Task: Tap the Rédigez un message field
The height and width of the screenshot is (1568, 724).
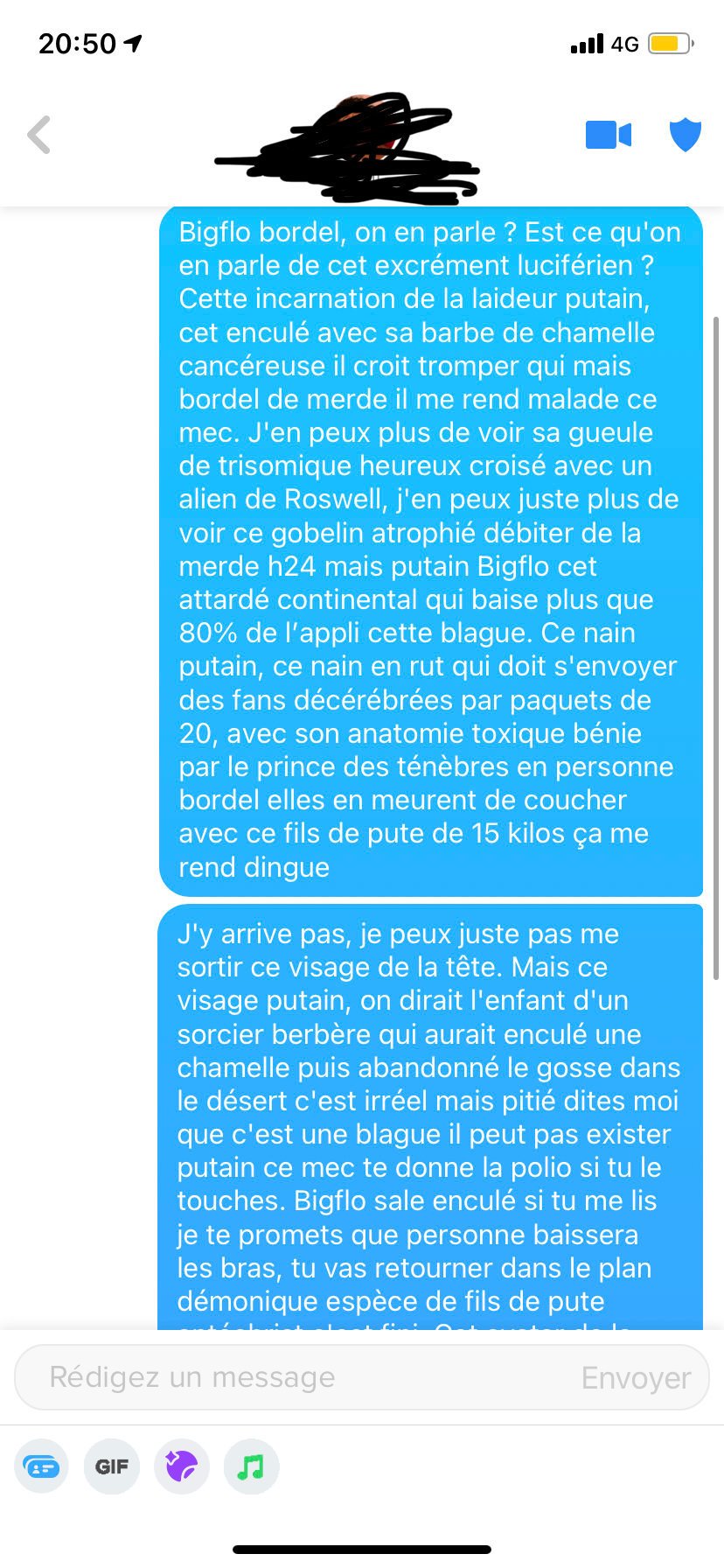Action: pos(297,1377)
